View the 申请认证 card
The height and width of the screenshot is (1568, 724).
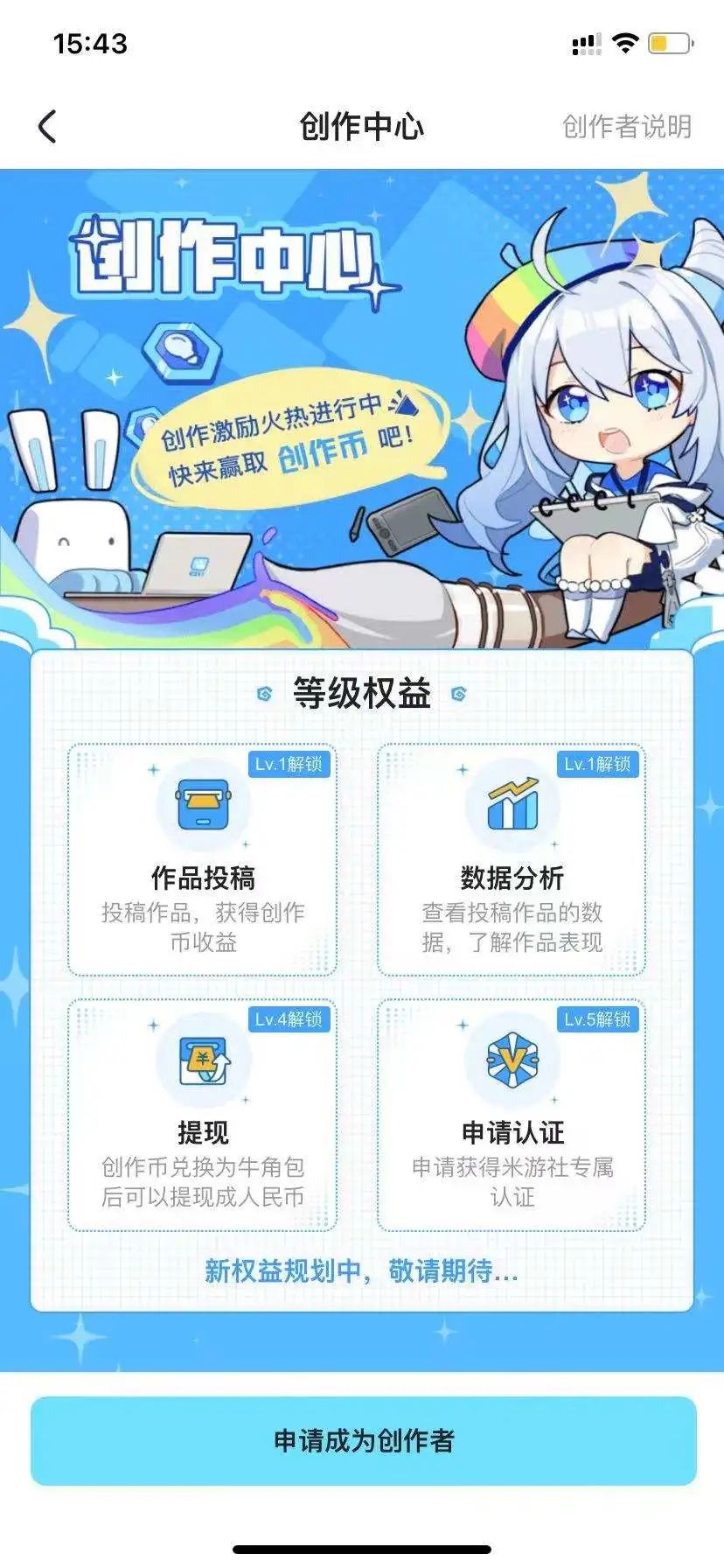click(x=512, y=1115)
